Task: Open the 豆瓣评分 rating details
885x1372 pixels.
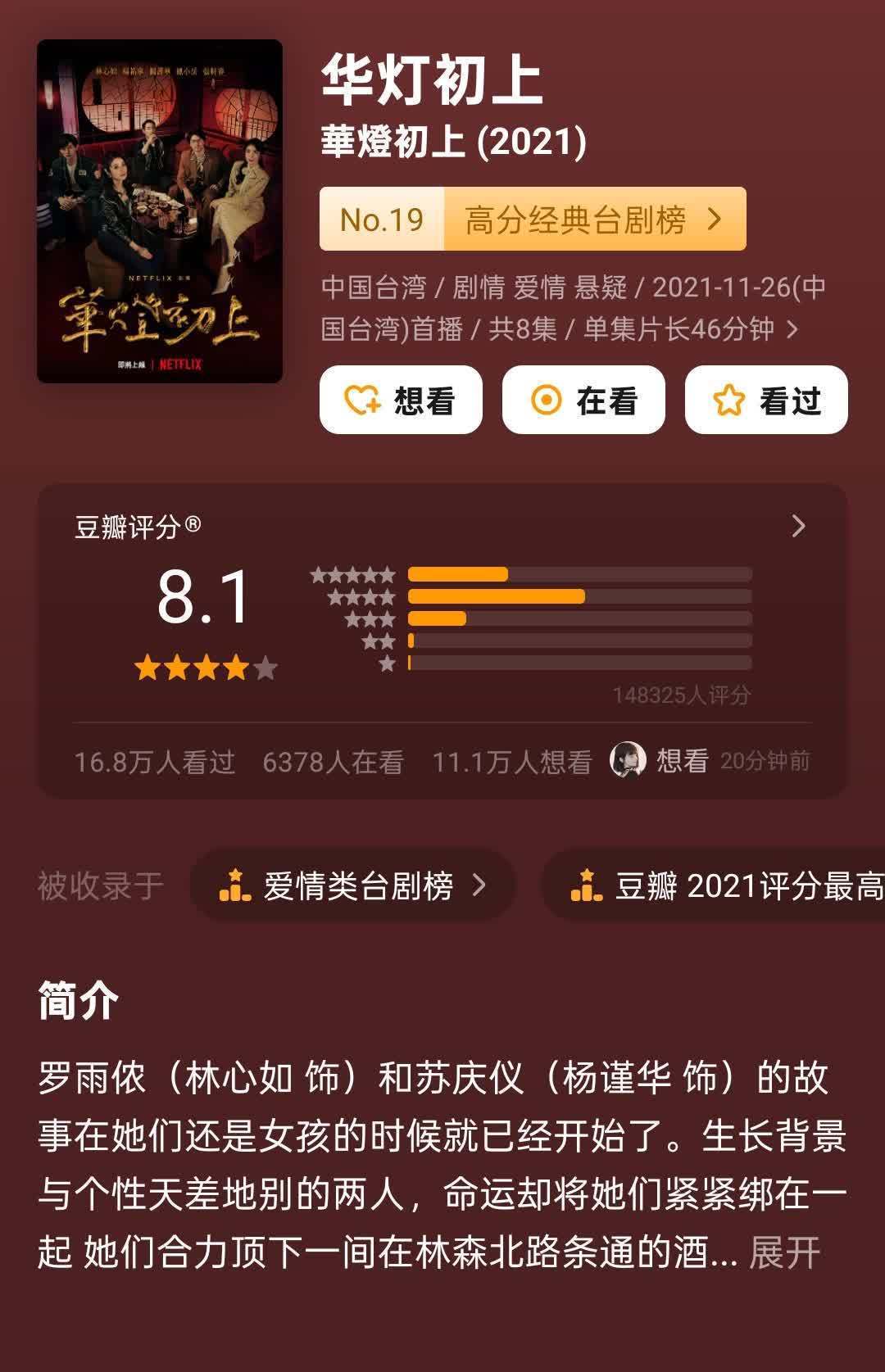Action: coord(798,526)
